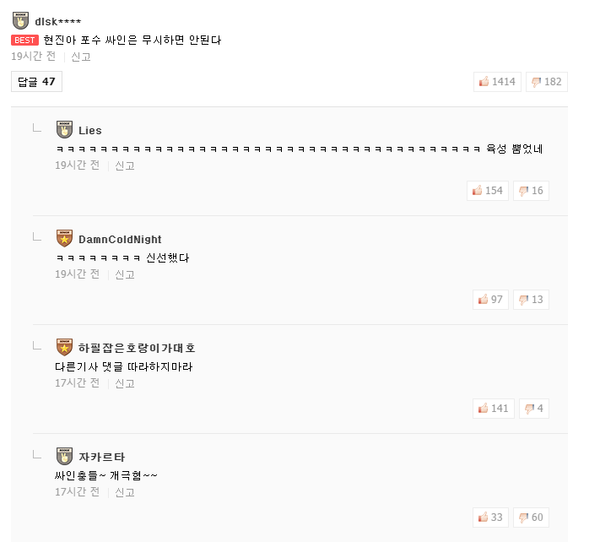Dislike DamnColdNight's reply
This screenshot has height=542, width=600.
(531, 299)
